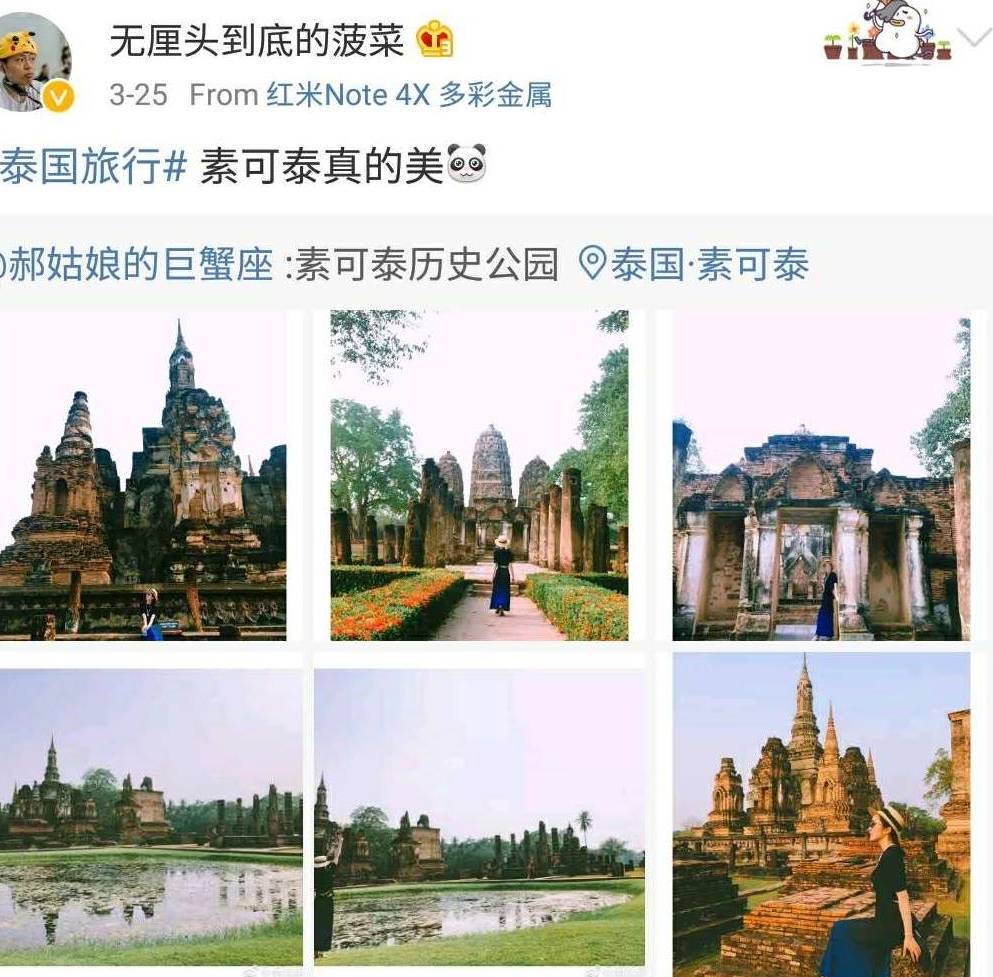
Task: View photo of flower-lined garden path
Action: click(480, 477)
